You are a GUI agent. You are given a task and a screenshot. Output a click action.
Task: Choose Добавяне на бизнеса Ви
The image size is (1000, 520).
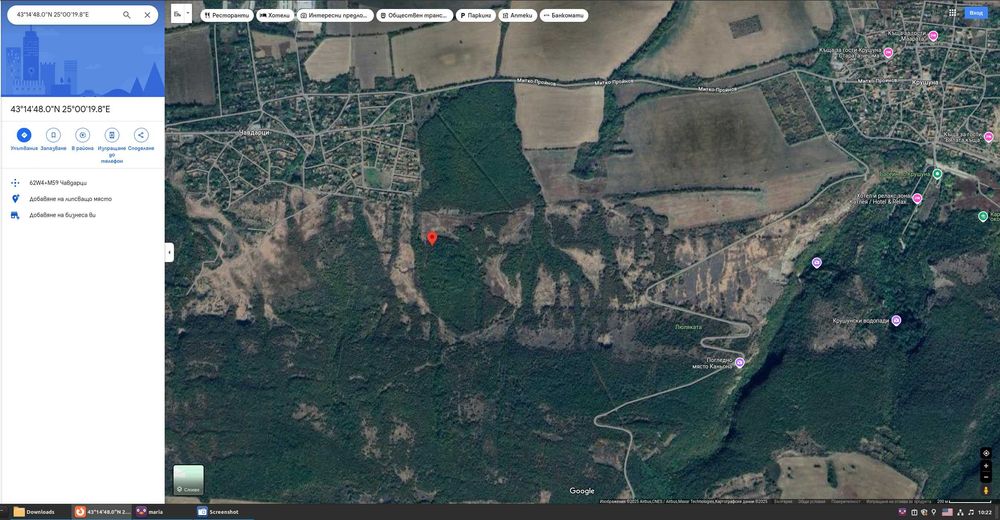pos(63,215)
